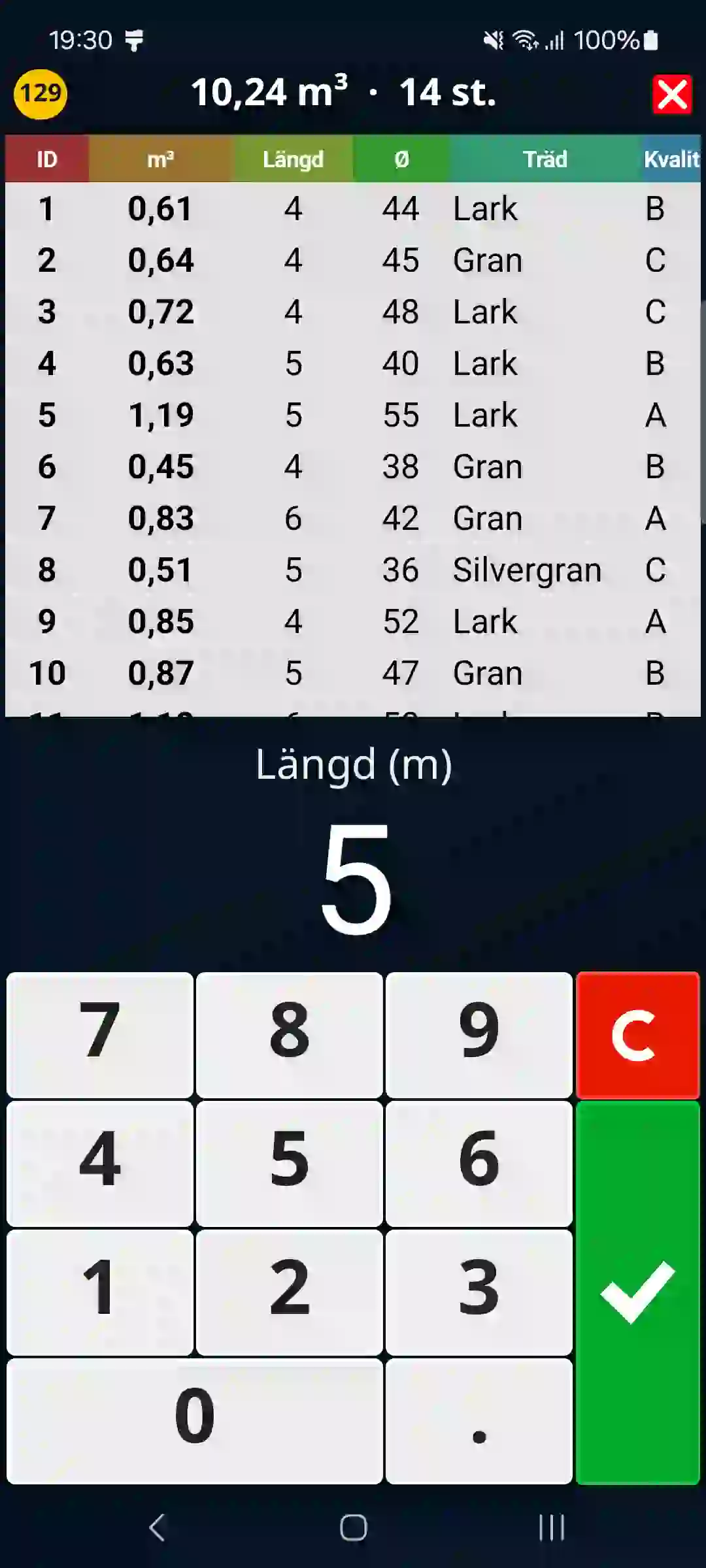Enter digit 6 on the keypad
706x1568 pixels.
pyautogui.click(x=479, y=1164)
